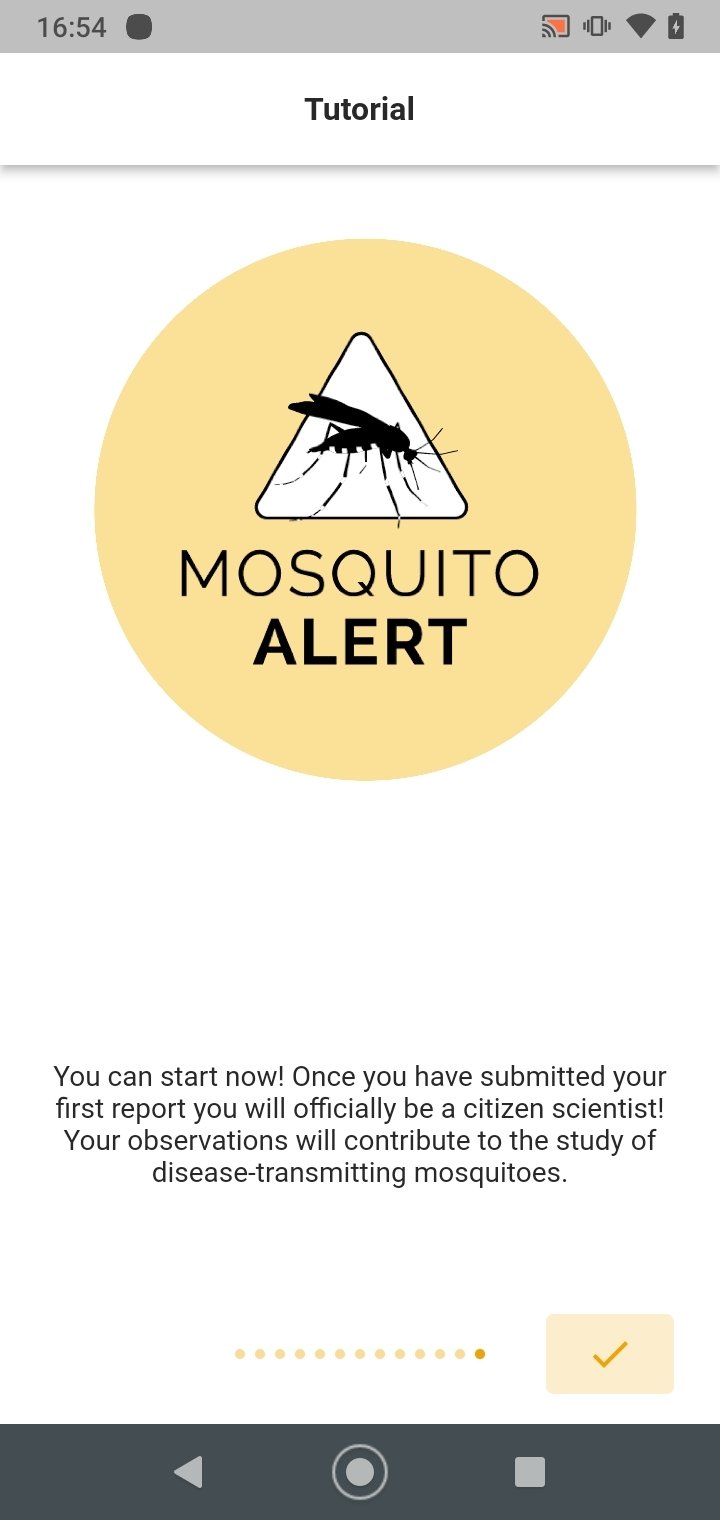Return to the home screen
720x1520 pixels.
click(359, 1471)
